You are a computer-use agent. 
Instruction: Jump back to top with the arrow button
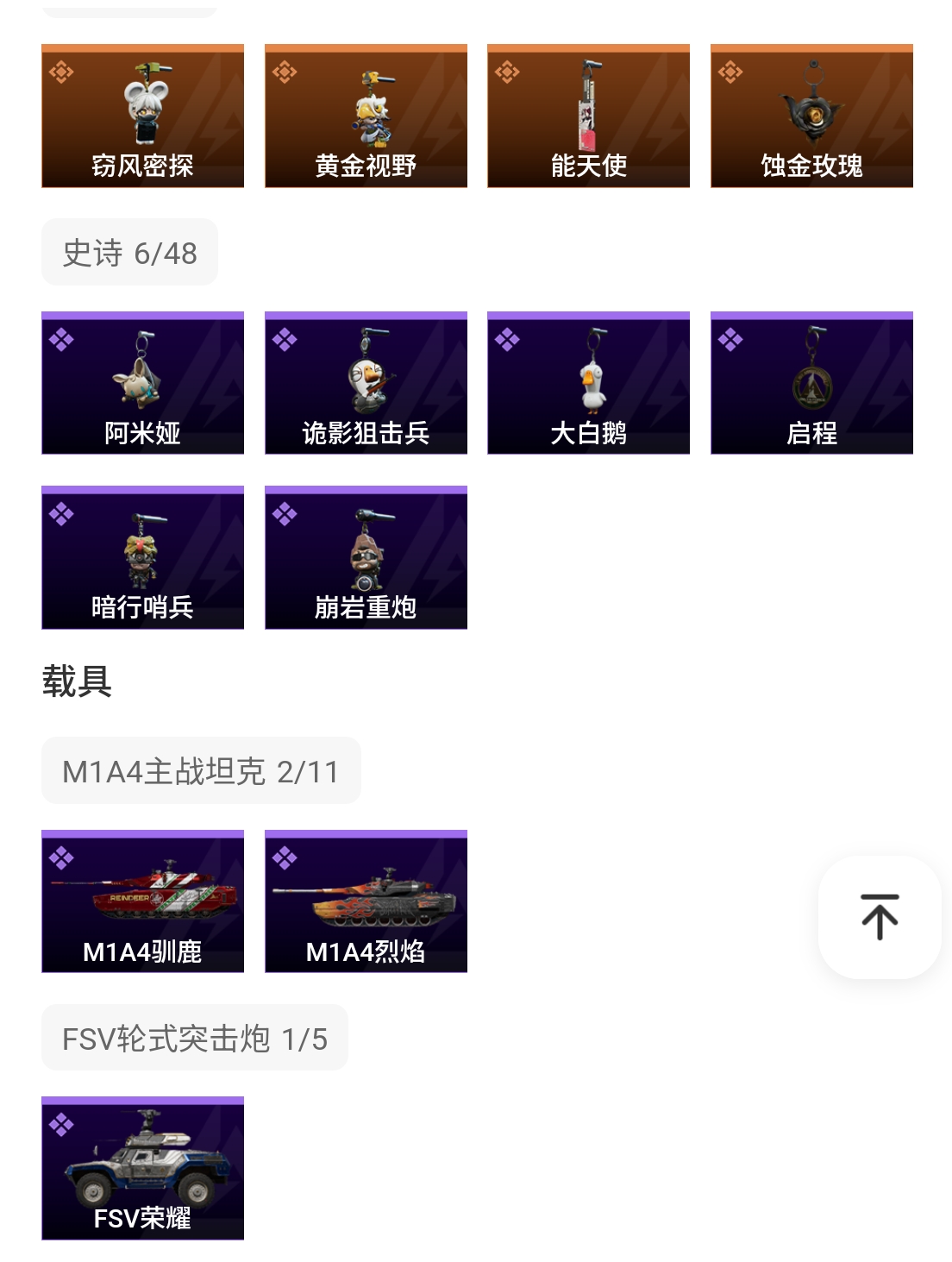880,917
